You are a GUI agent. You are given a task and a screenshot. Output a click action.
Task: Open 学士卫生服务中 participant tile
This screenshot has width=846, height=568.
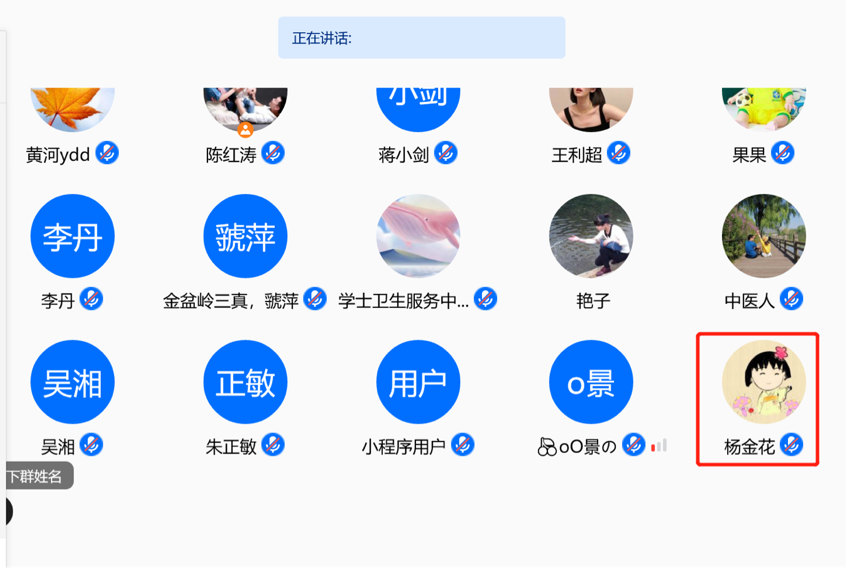pos(418,237)
